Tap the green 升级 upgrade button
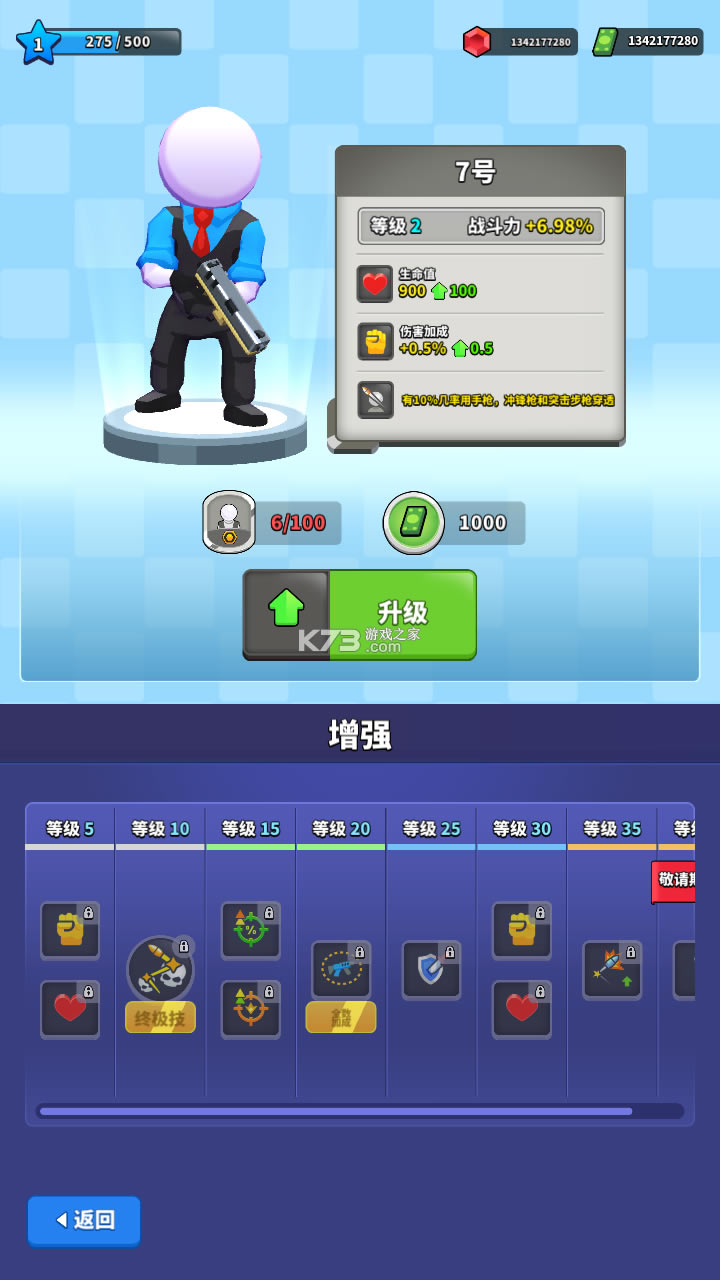The image size is (720, 1280). 360,614
